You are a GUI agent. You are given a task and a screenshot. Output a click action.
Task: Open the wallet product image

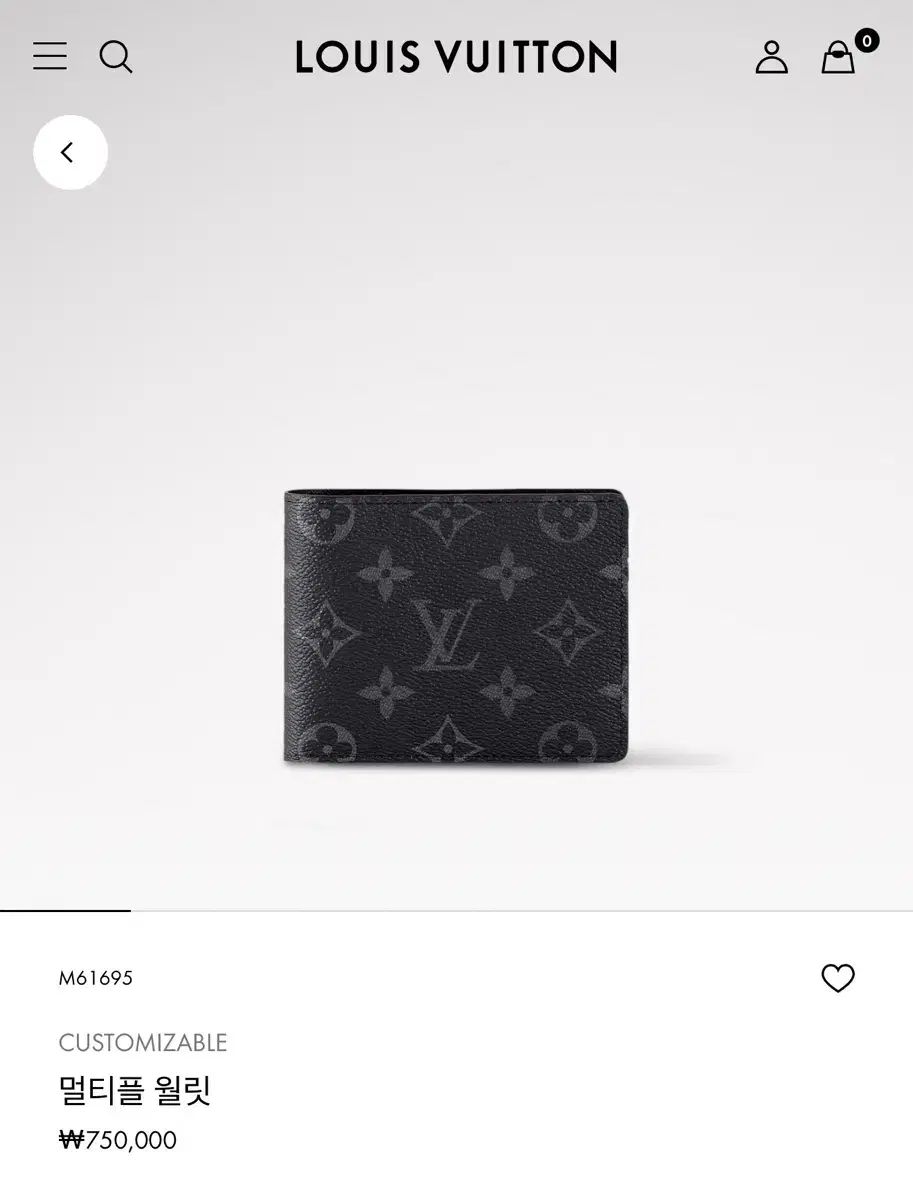[455, 627]
